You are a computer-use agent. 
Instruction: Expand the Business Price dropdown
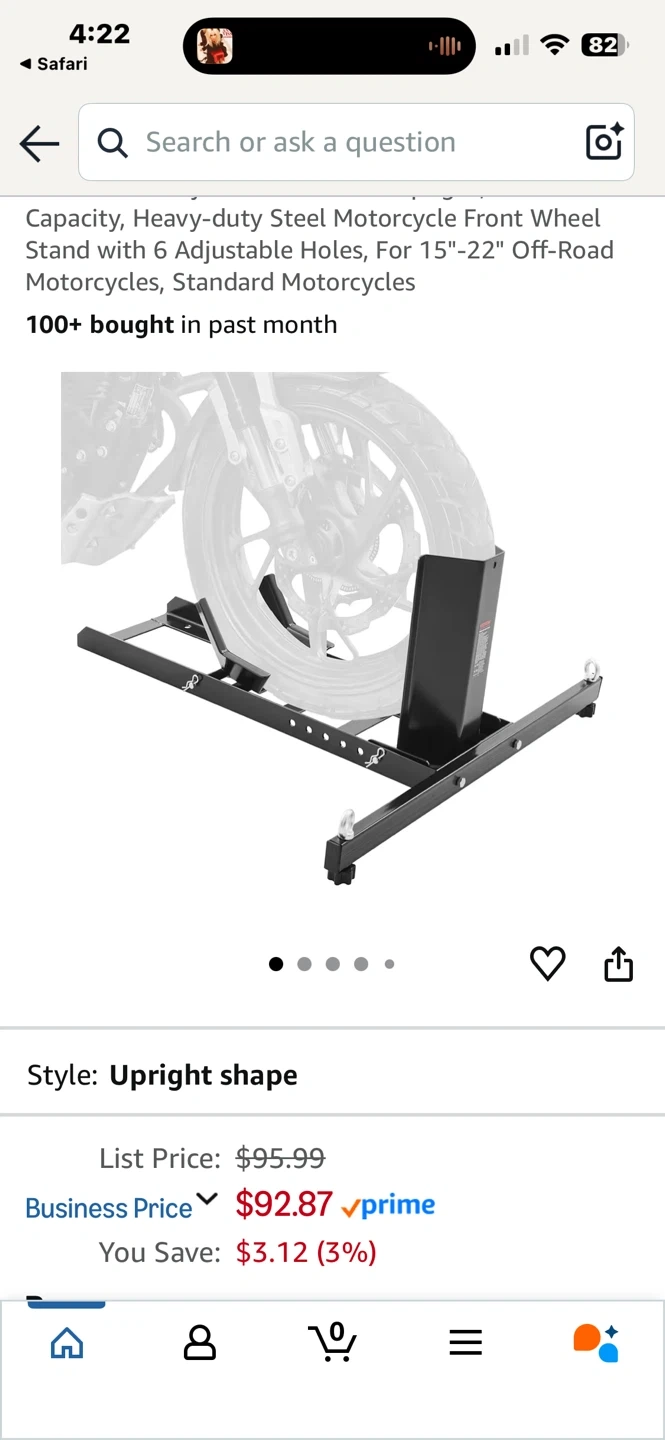coord(207,1199)
